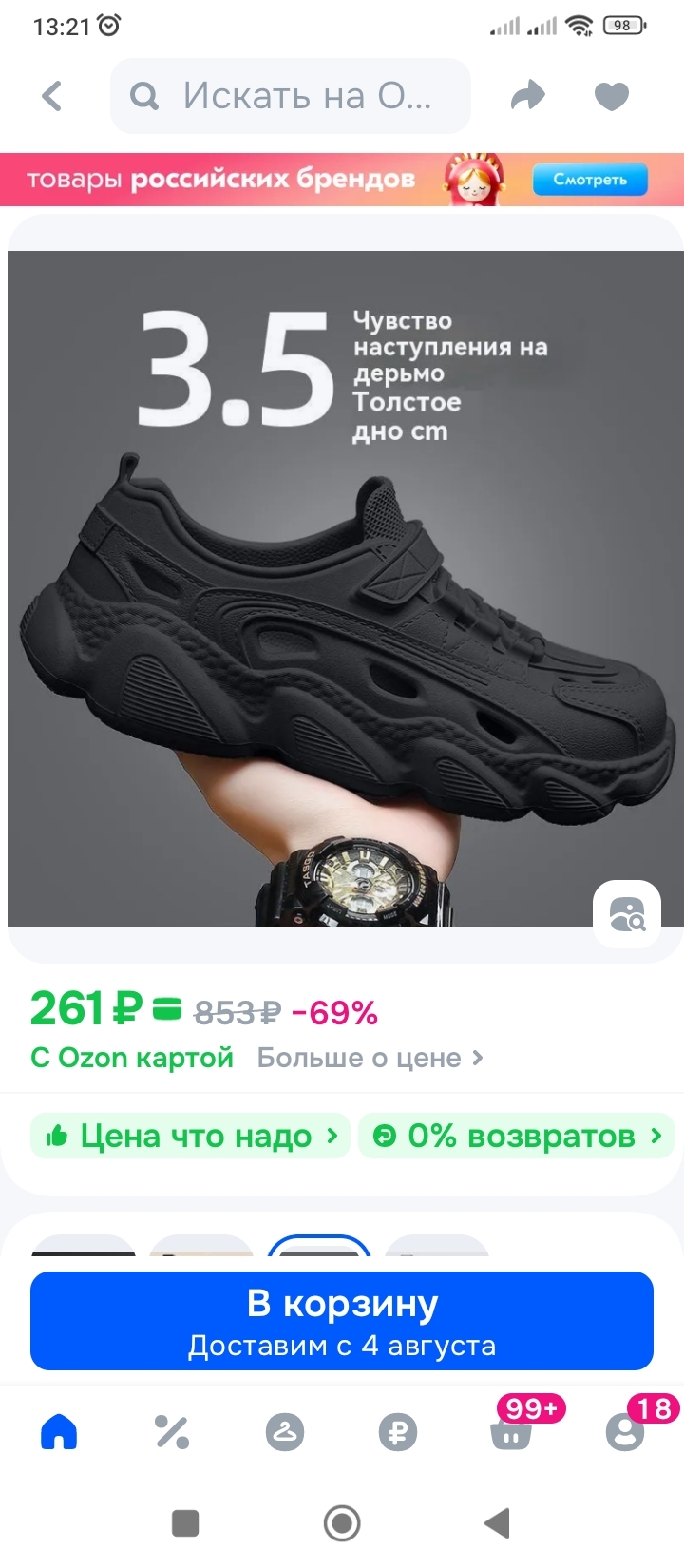Open the shopping cart tab
684x1568 pixels.
point(511,1431)
